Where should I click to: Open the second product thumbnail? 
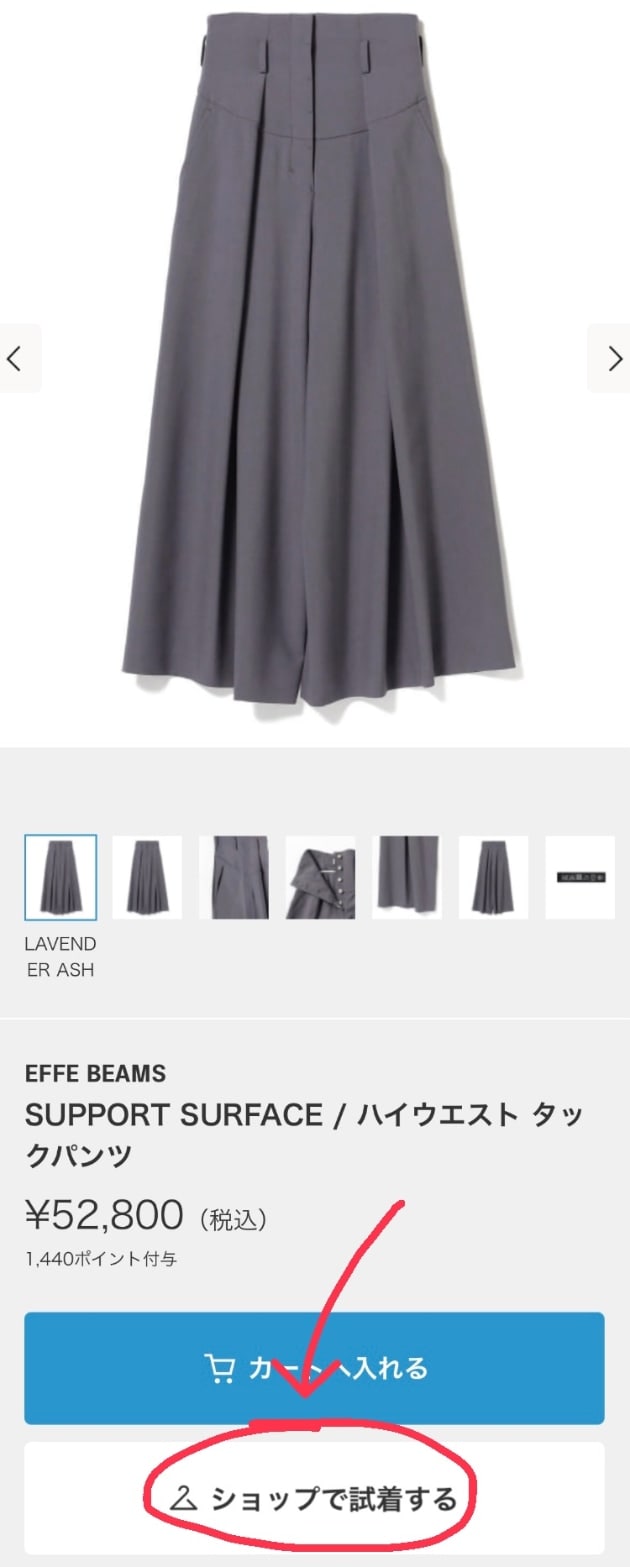pyautogui.click(x=147, y=877)
